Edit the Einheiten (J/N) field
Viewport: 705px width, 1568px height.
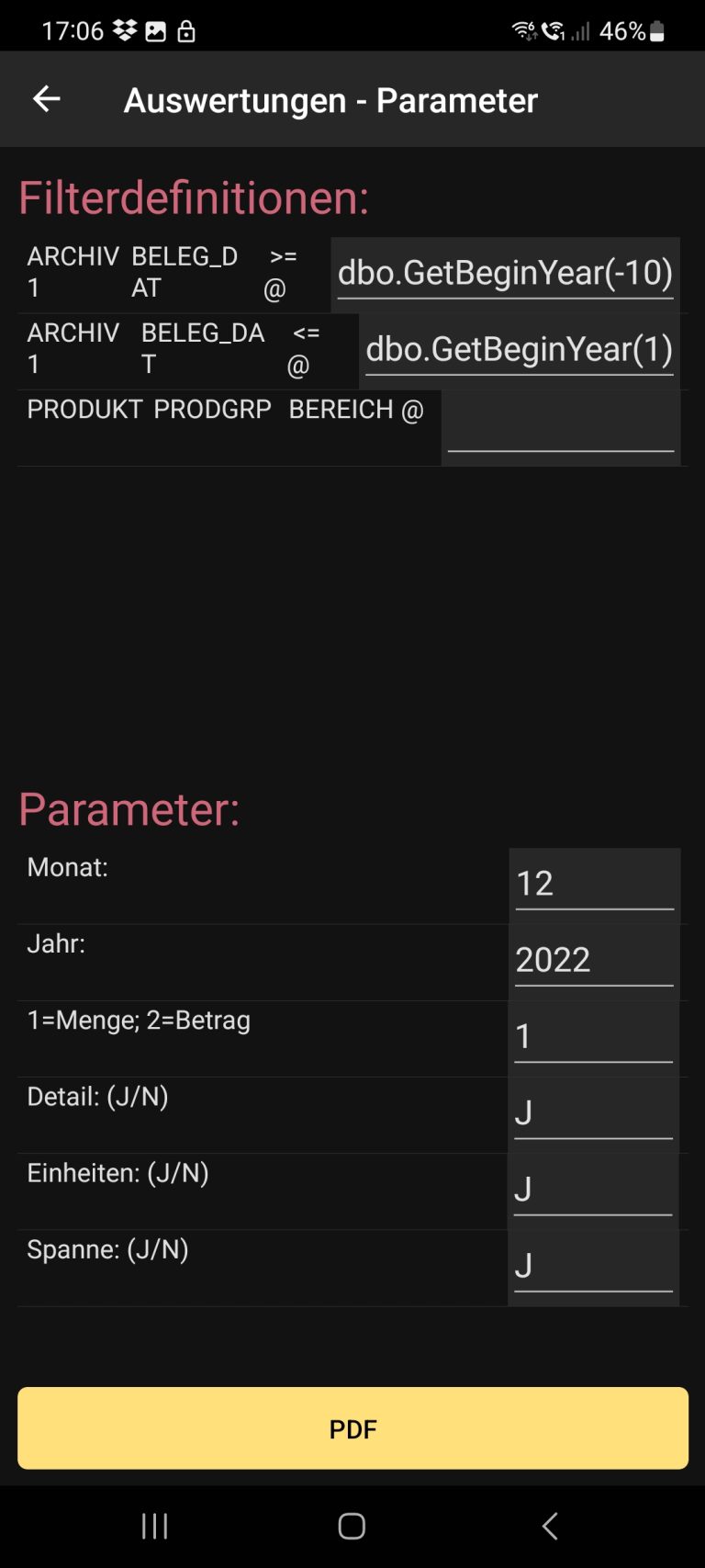pos(594,1190)
